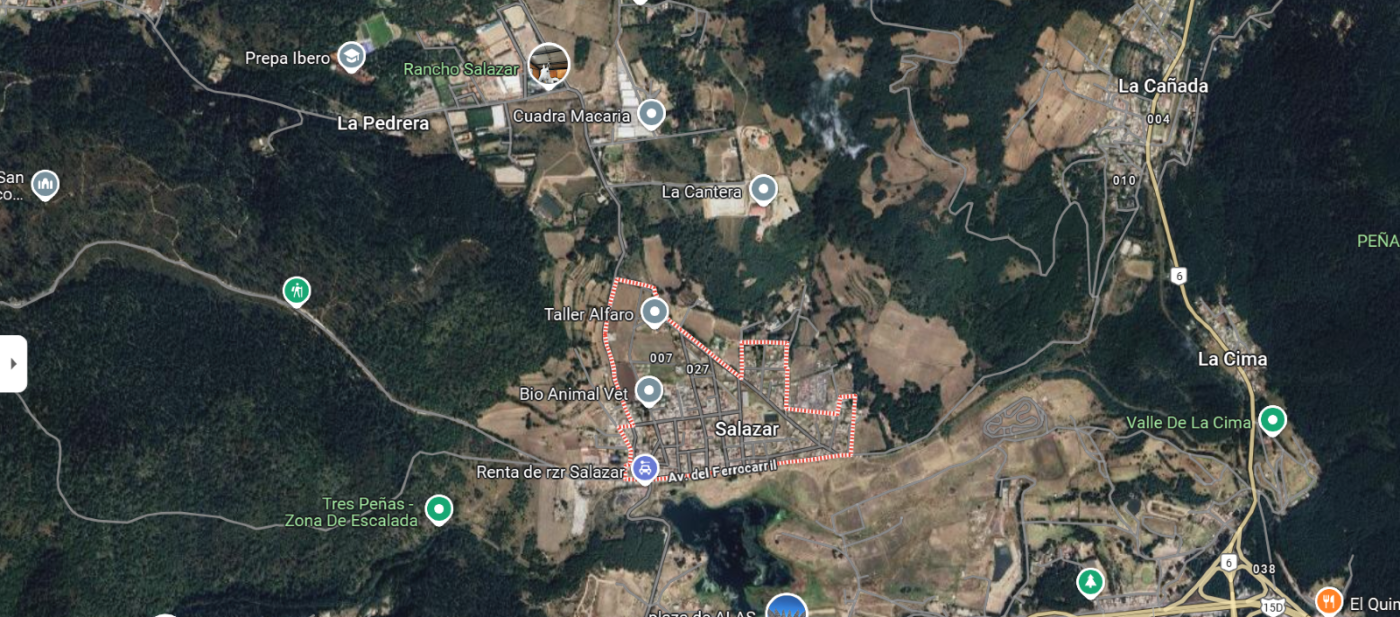
Task: Open the Renta de rzr Salazar marker
Action: [645, 468]
